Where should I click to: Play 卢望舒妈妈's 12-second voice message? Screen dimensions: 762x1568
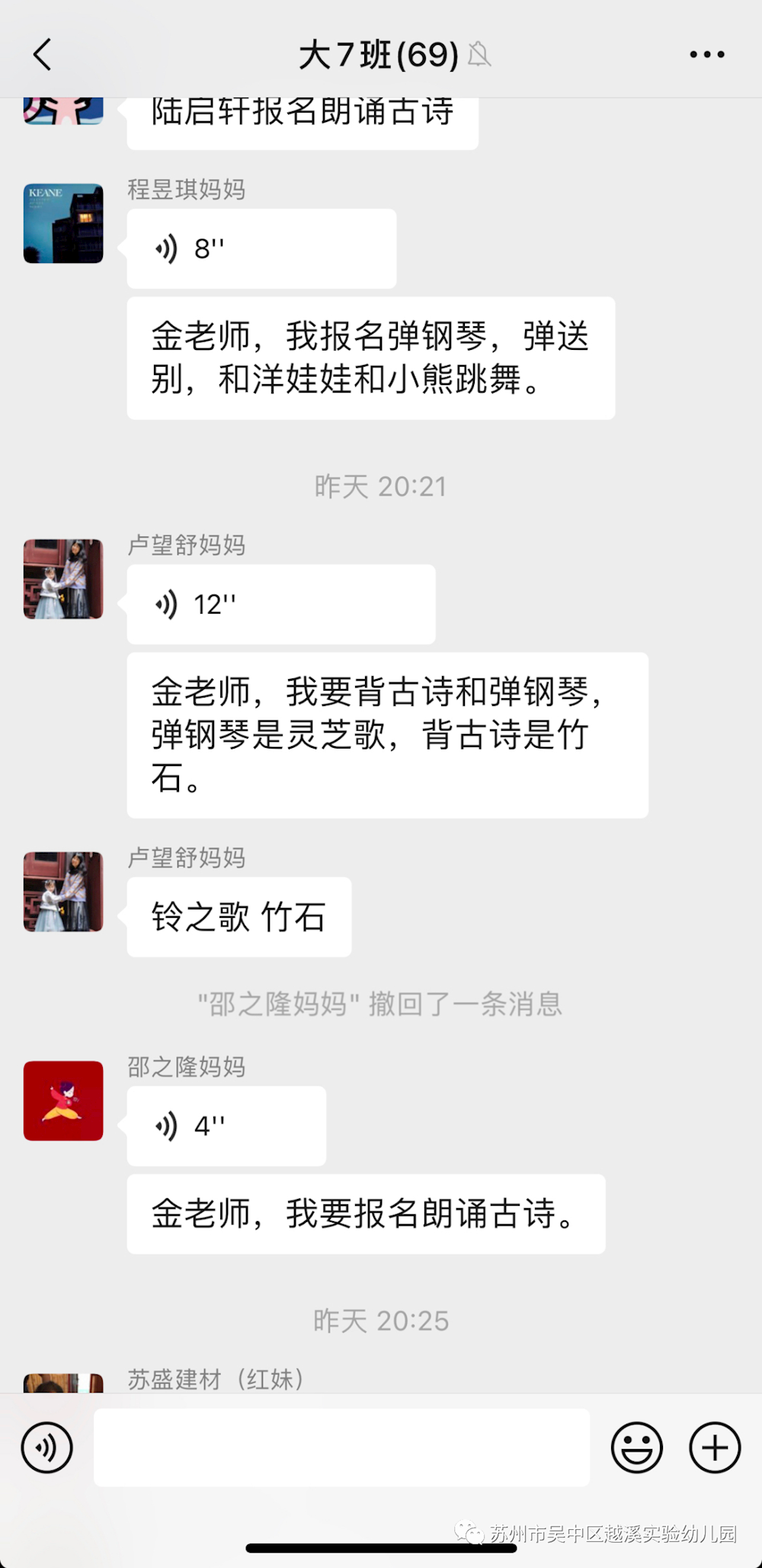tap(280, 604)
